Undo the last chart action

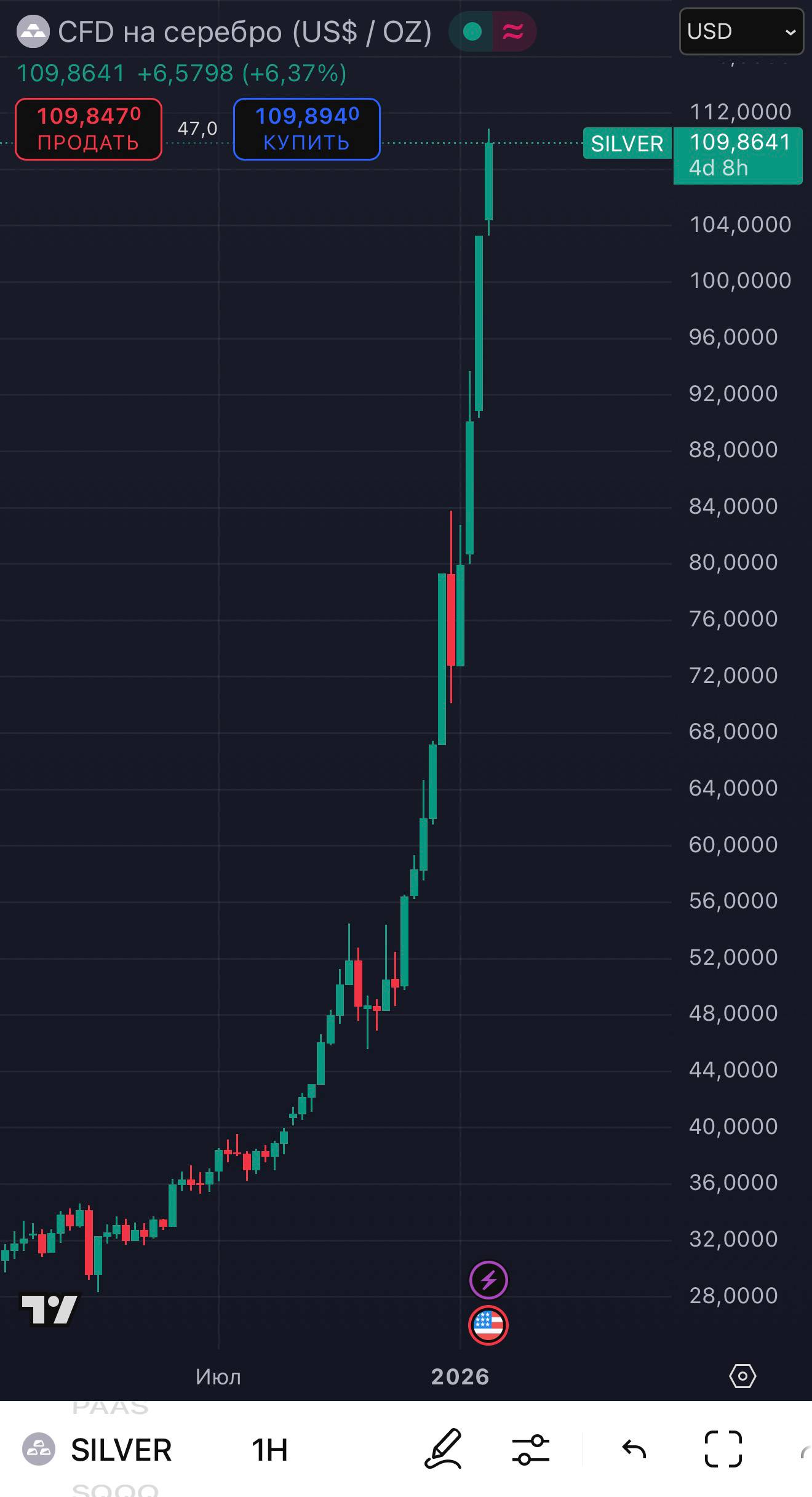634,1449
